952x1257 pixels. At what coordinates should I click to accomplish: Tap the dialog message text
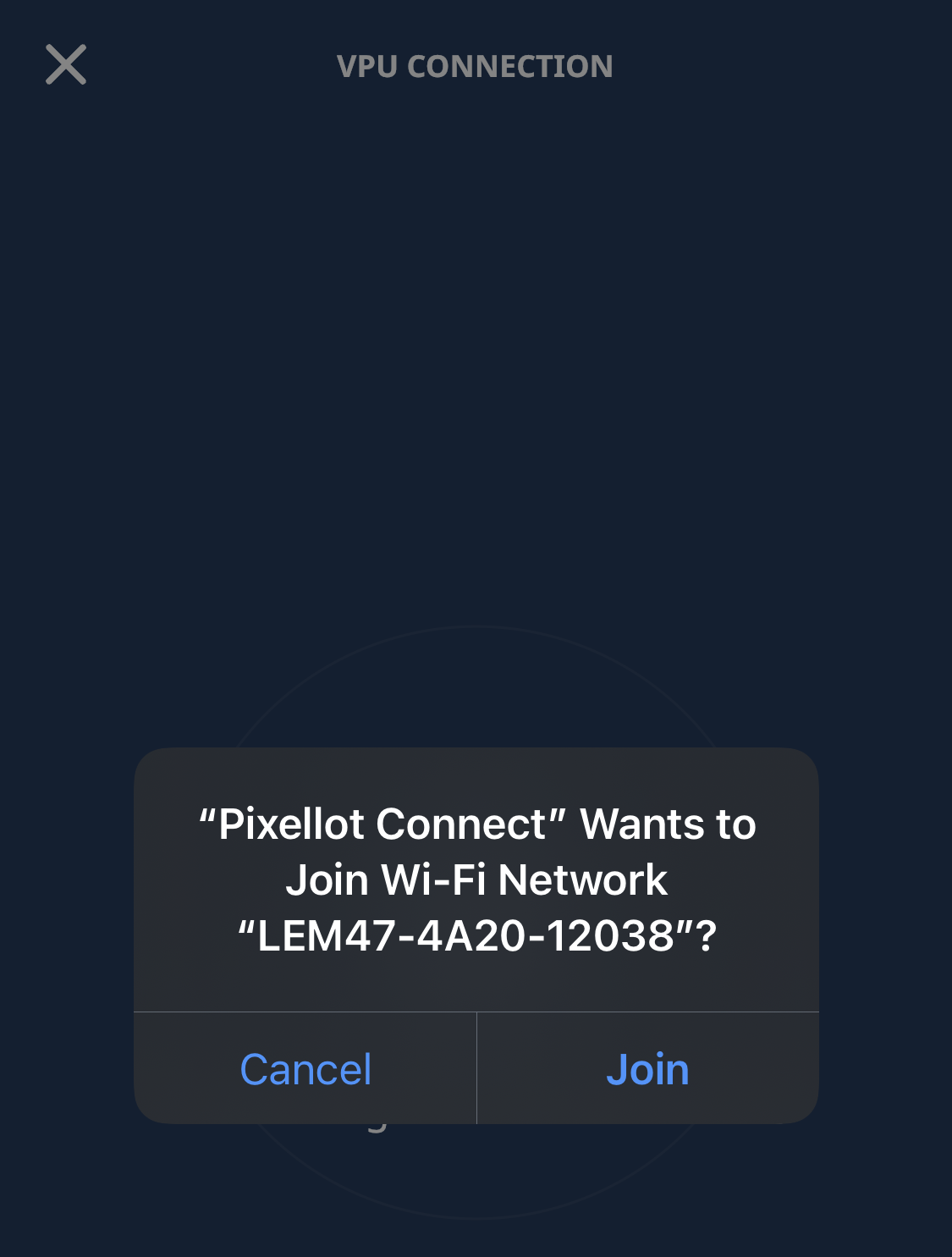coord(476,880)
